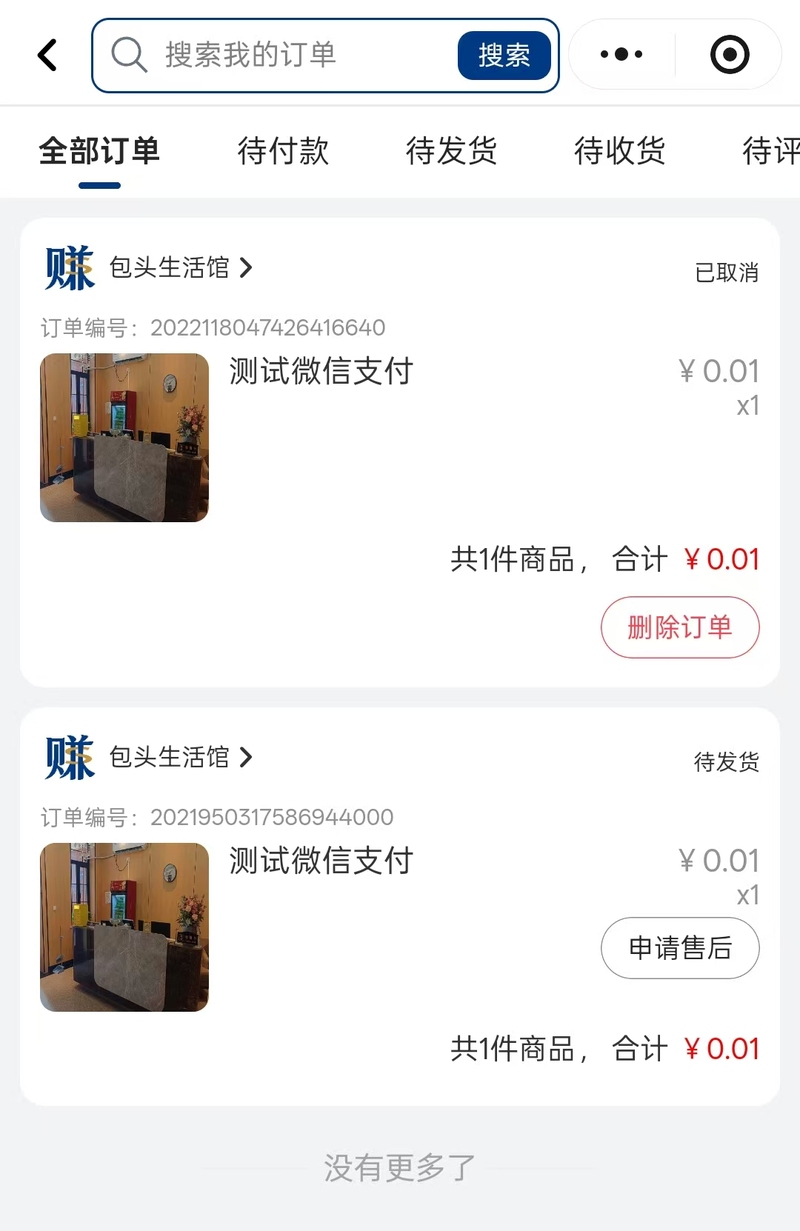
Task: Open 包头生活馆 store in the cancelled order
Action: point(180,268)
